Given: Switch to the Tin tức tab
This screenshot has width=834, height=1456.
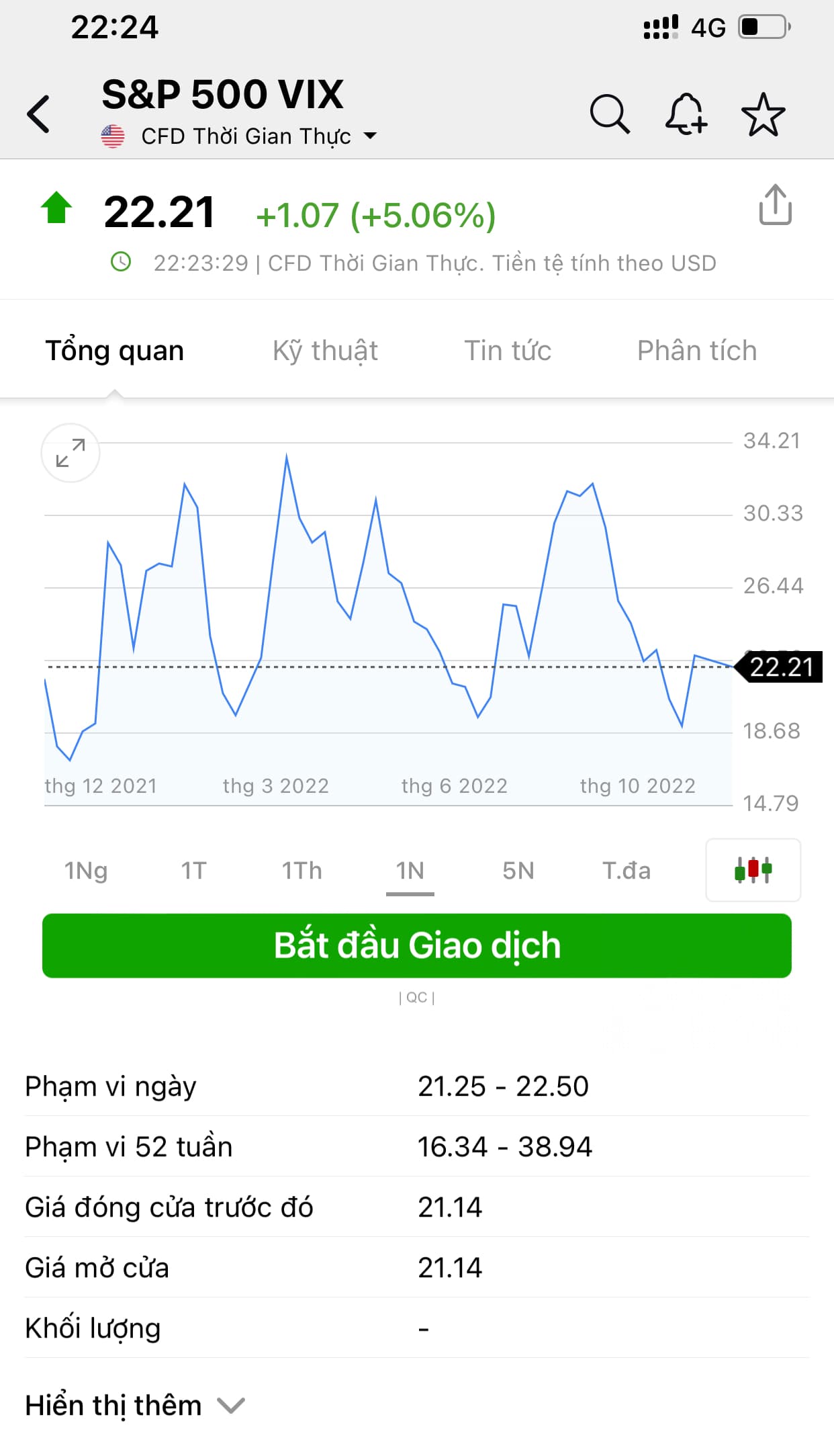Looking at the screenshot, I should 508,351.
